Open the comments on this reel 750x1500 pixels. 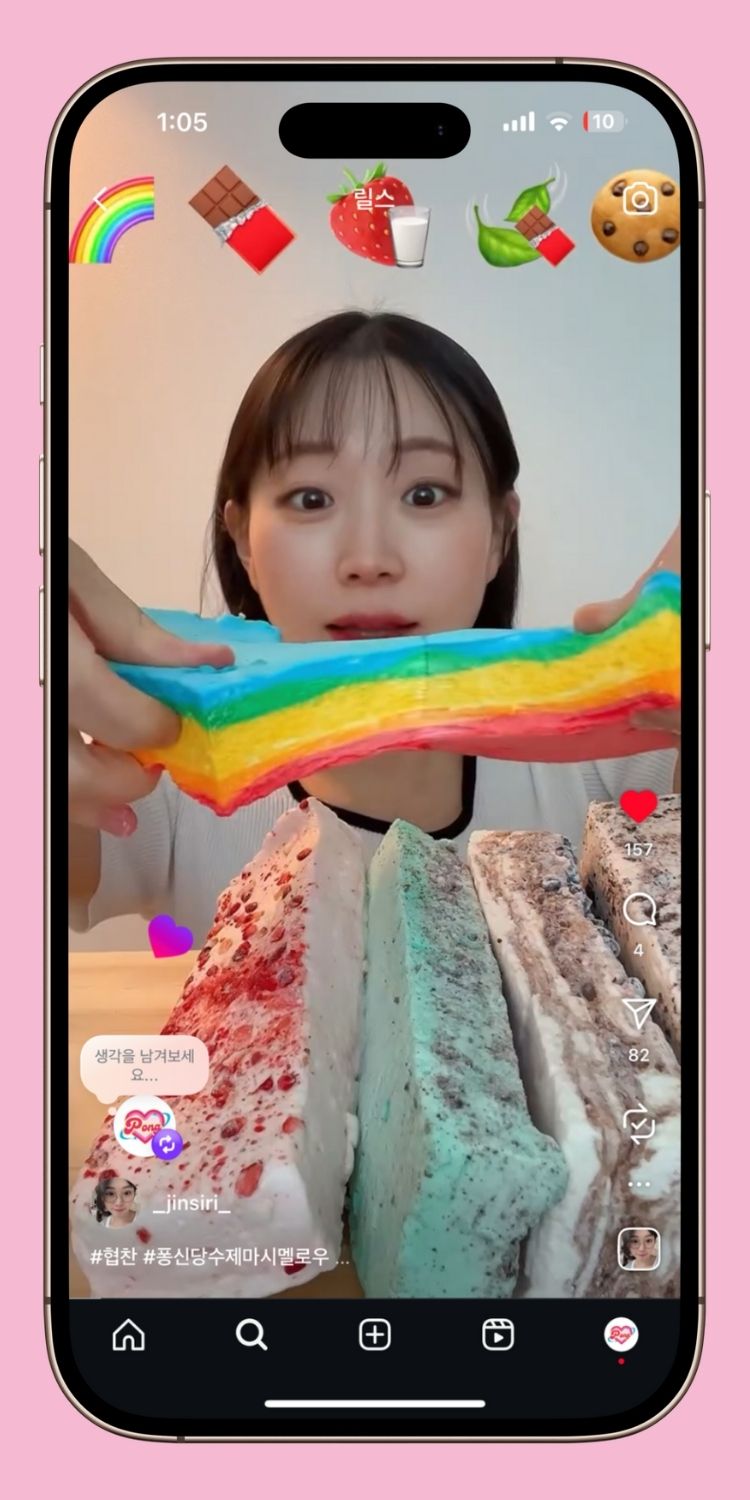pos(638,910)
